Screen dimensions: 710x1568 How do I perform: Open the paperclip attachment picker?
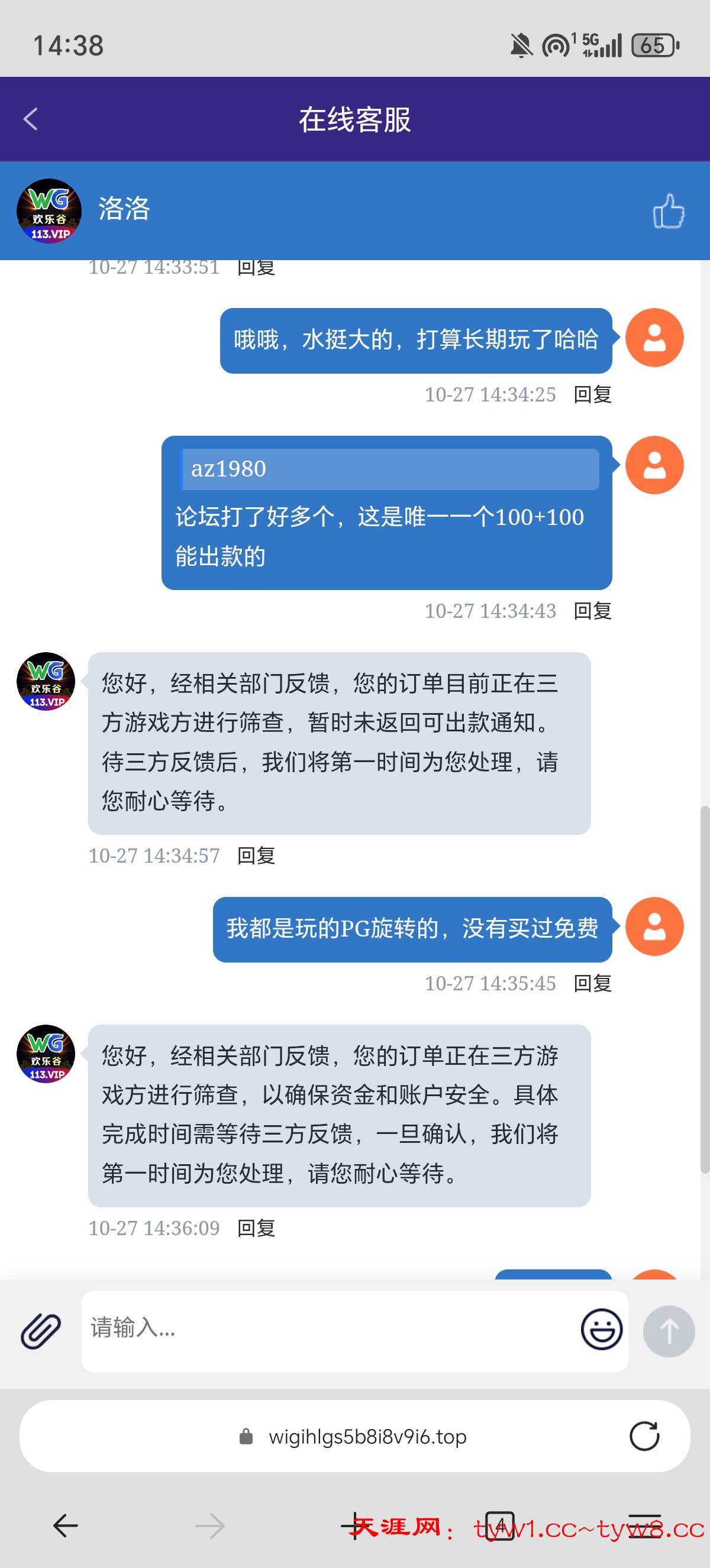(x=41, y=1330)
